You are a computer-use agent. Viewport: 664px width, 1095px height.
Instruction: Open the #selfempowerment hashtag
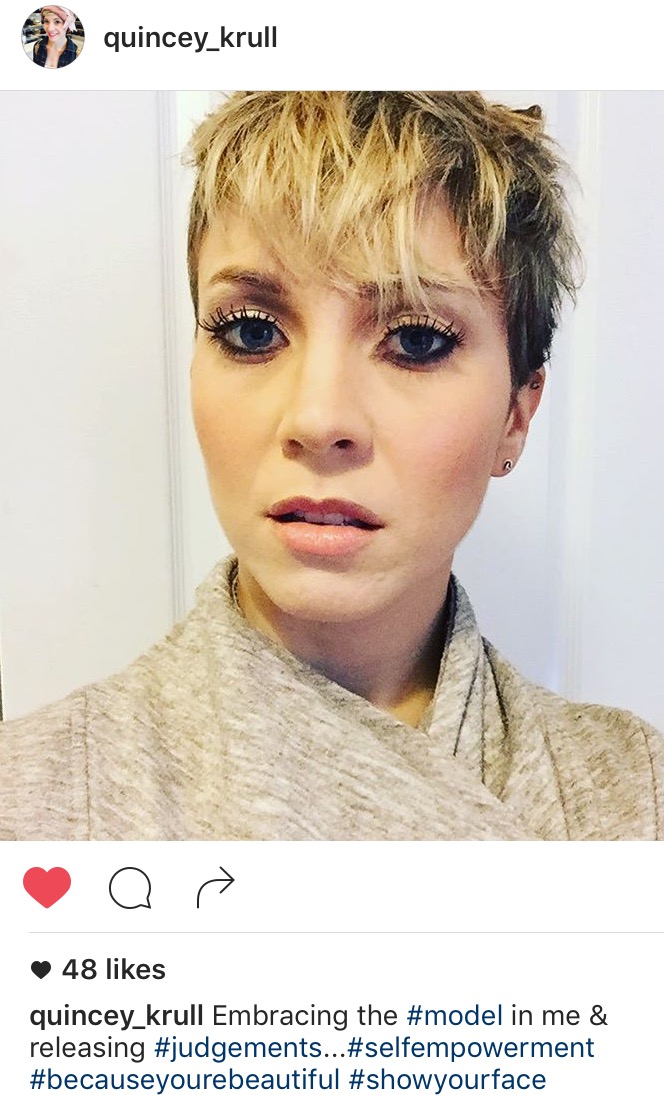tap(471, 1048)
